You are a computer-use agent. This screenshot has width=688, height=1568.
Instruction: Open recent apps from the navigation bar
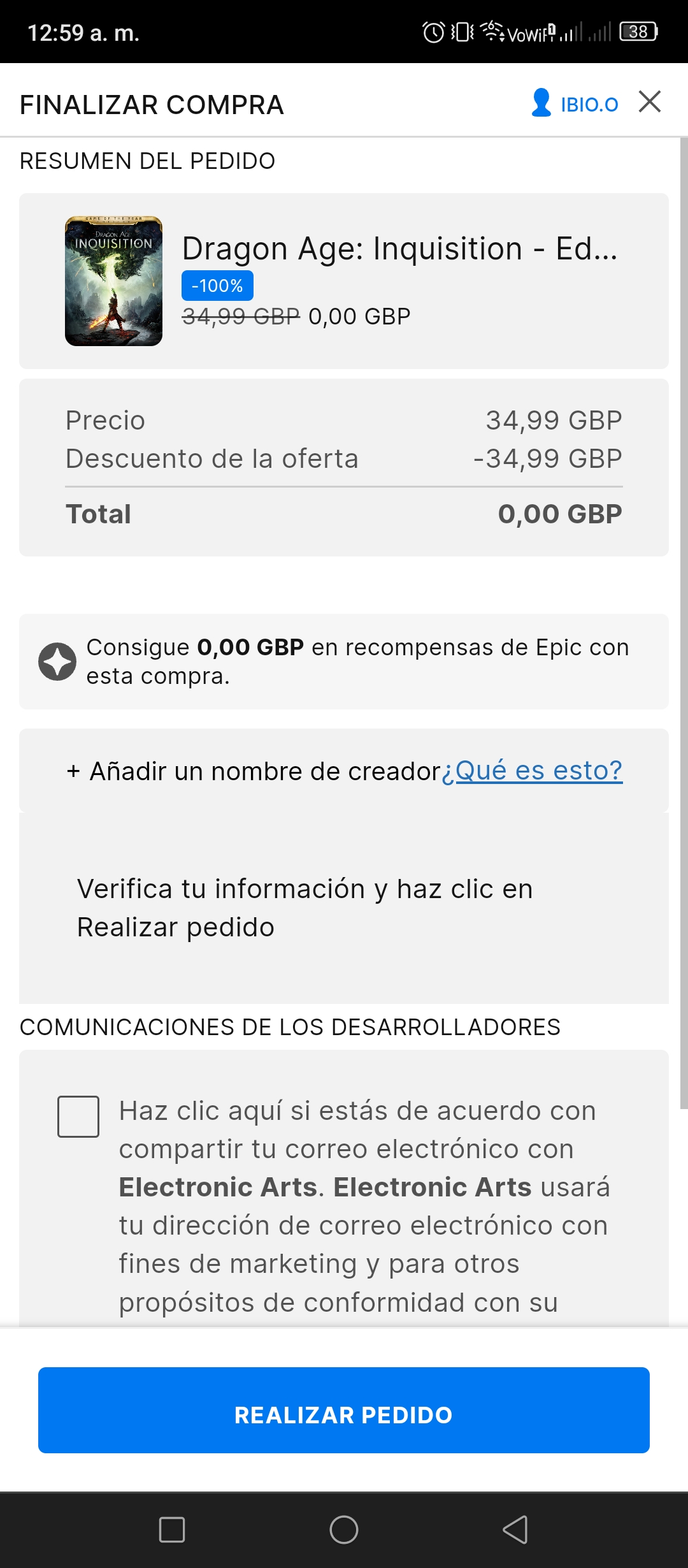pos(172,1530)
